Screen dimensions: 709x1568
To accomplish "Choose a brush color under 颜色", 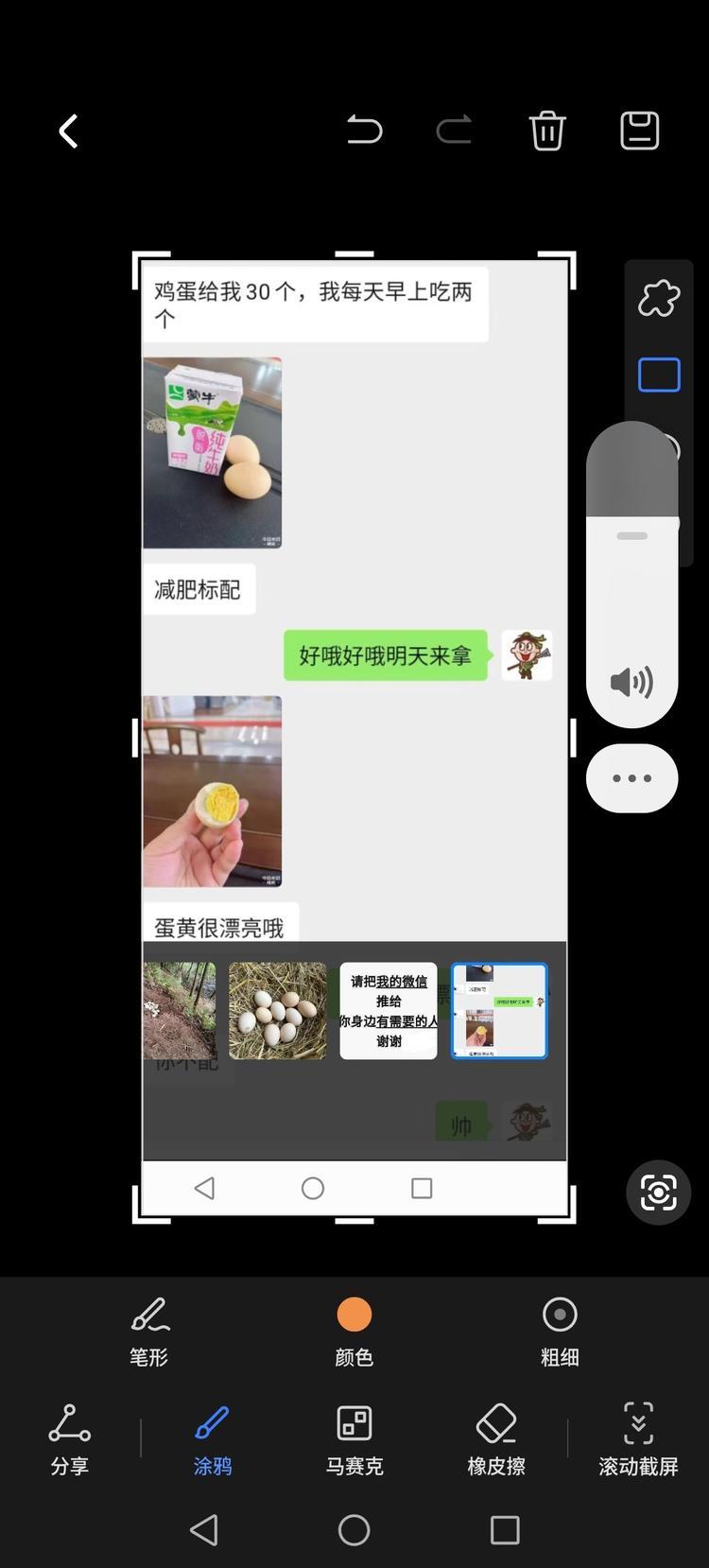I will click(x=354, y=1331).
